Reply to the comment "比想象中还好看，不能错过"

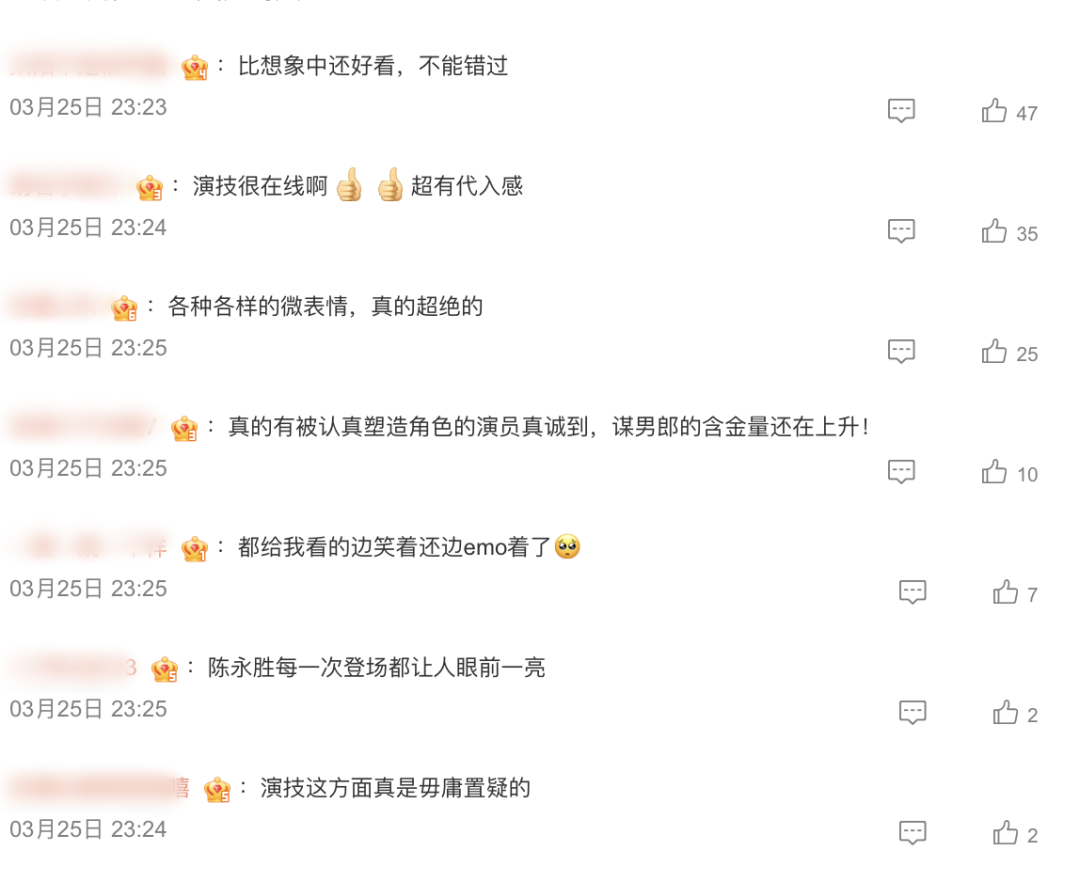(x=901, y=111)
